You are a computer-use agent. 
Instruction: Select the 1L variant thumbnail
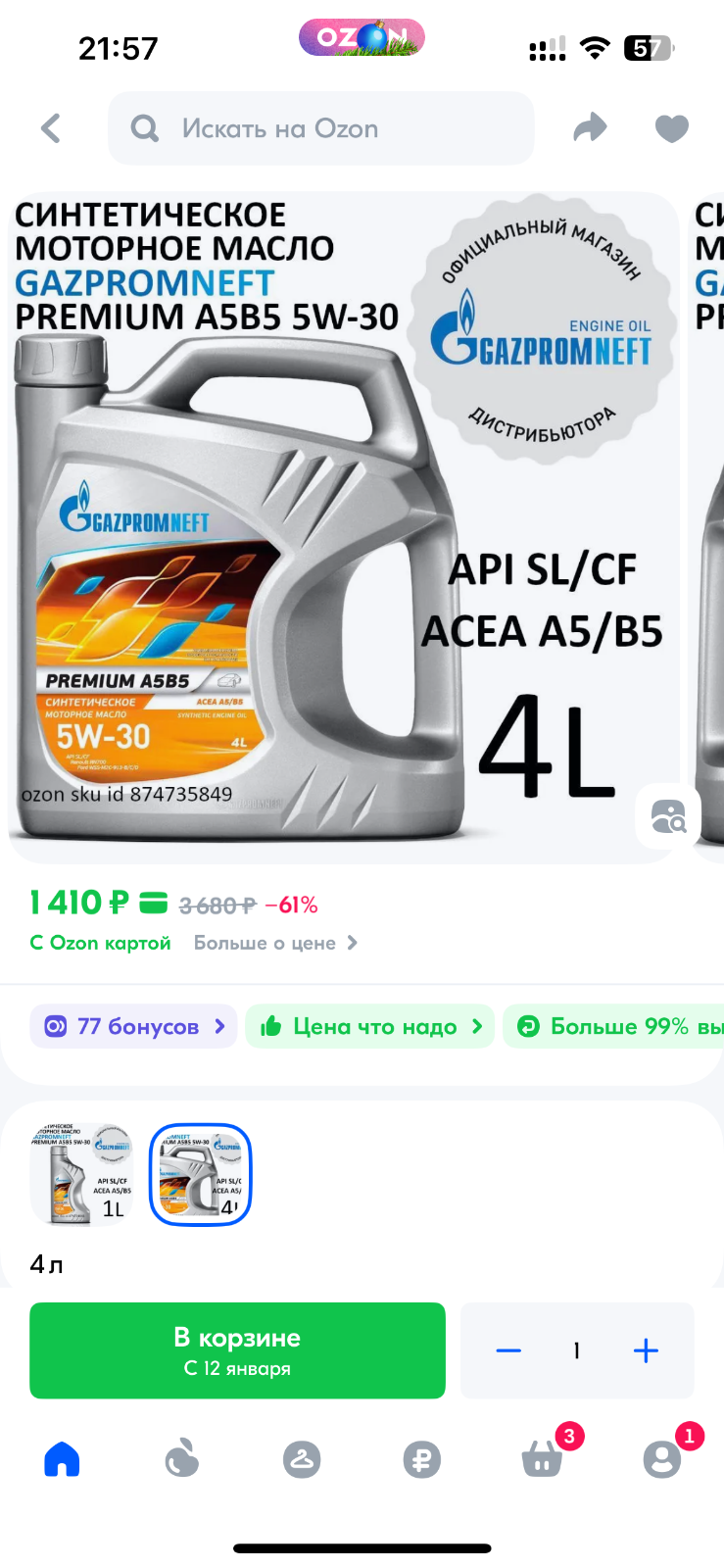81,1174
